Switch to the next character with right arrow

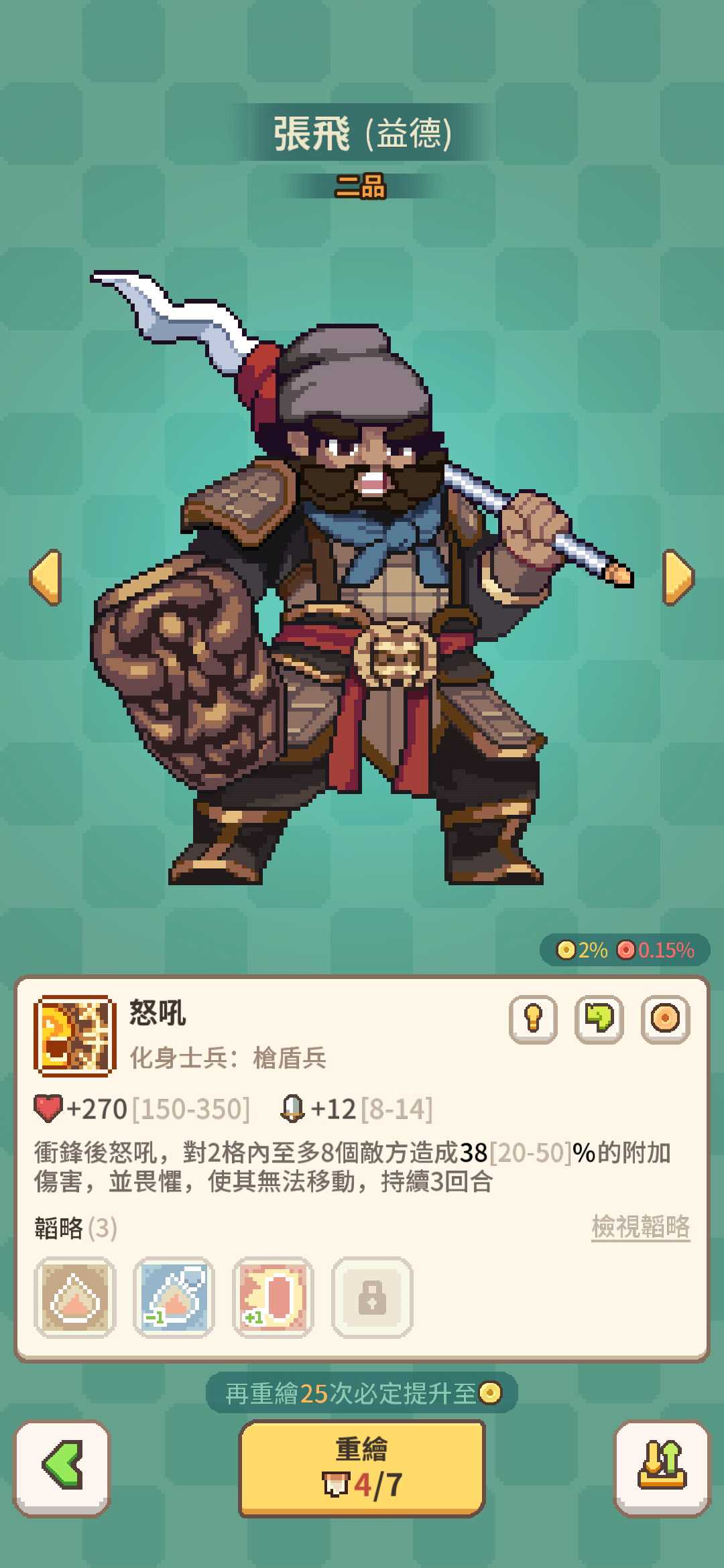pyautogui.click(x=678, y=578)
